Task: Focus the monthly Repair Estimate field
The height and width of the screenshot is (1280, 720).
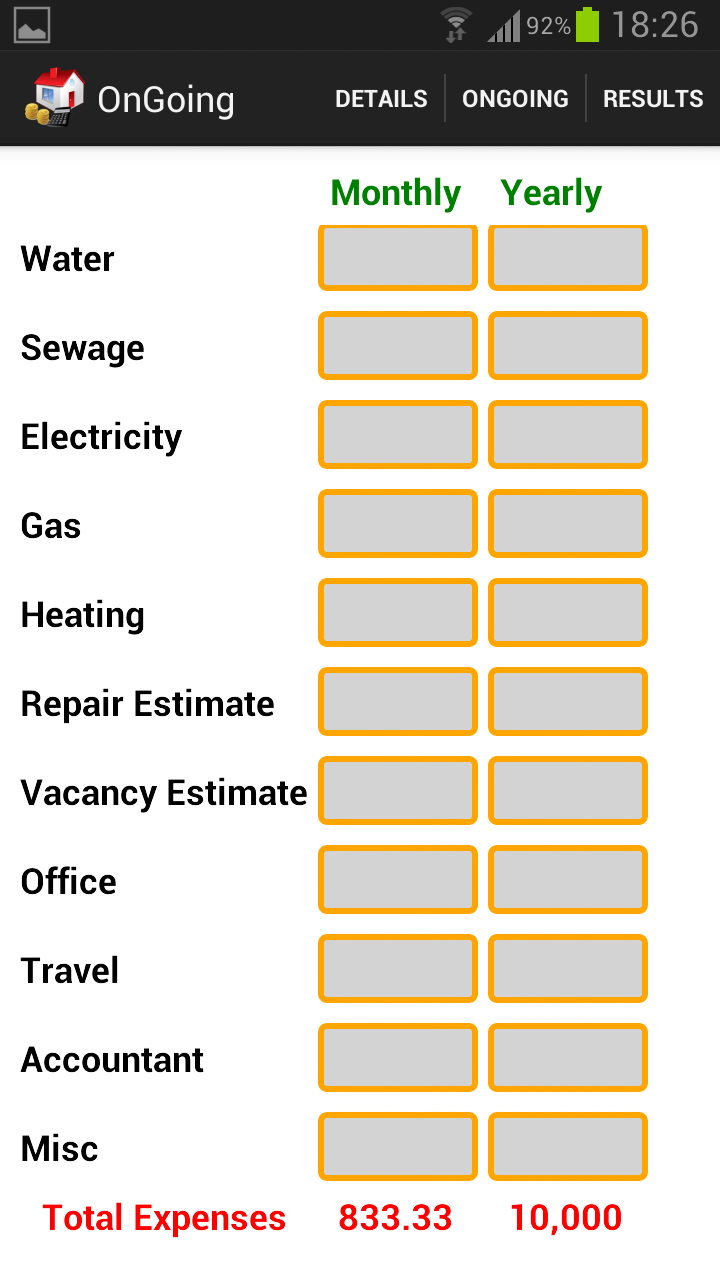Action: (398, 702)
